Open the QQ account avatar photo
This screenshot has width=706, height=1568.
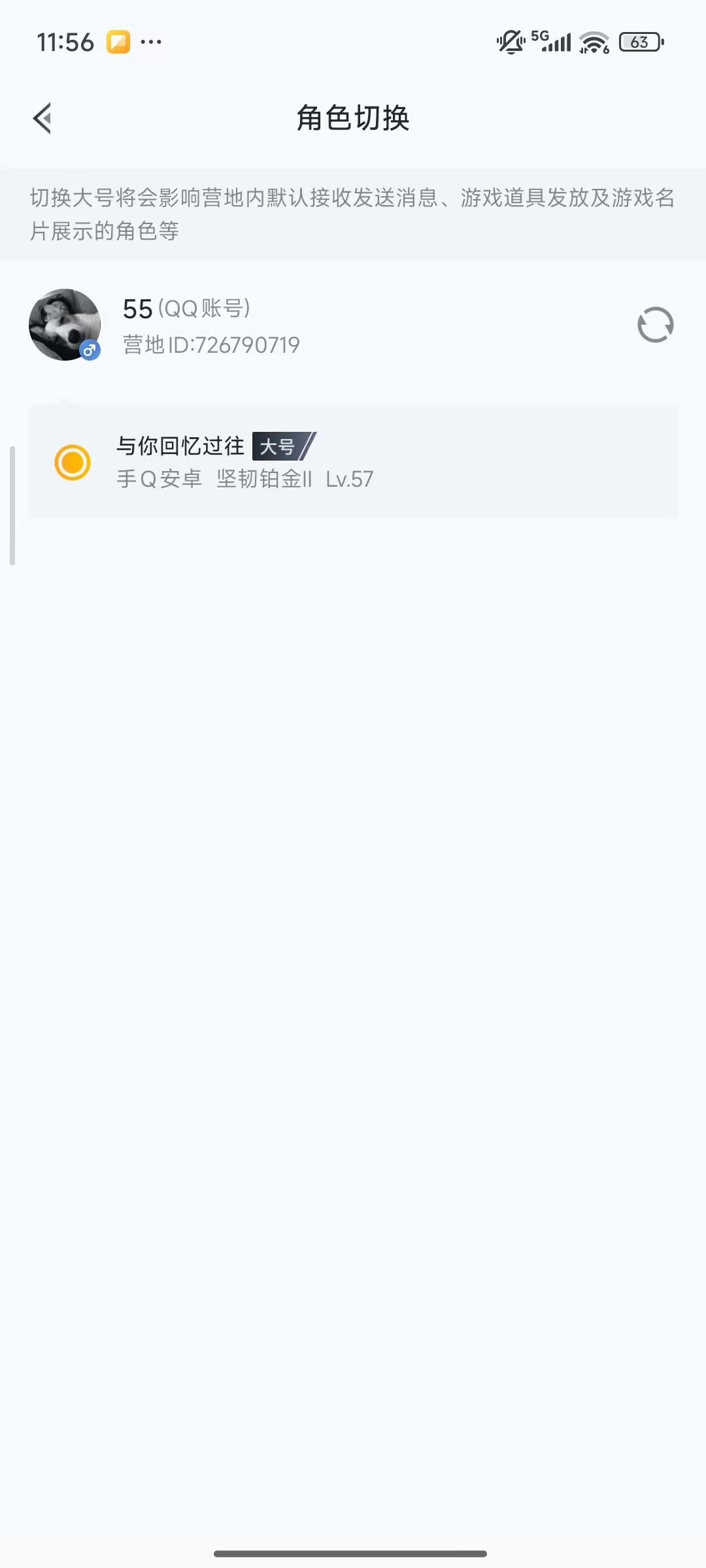pyautogui.click(x=64, y=325)
